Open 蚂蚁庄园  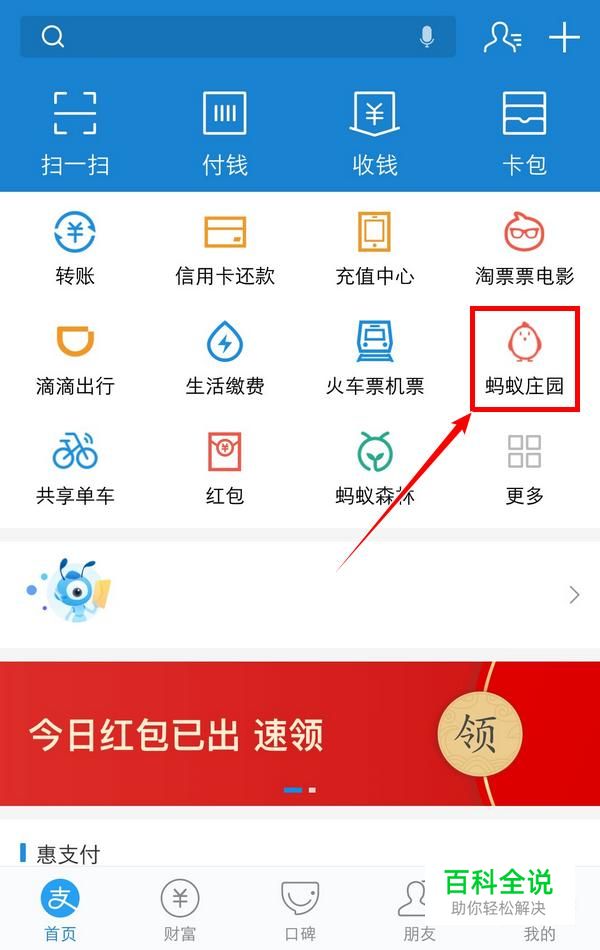(x=524, y=359)
